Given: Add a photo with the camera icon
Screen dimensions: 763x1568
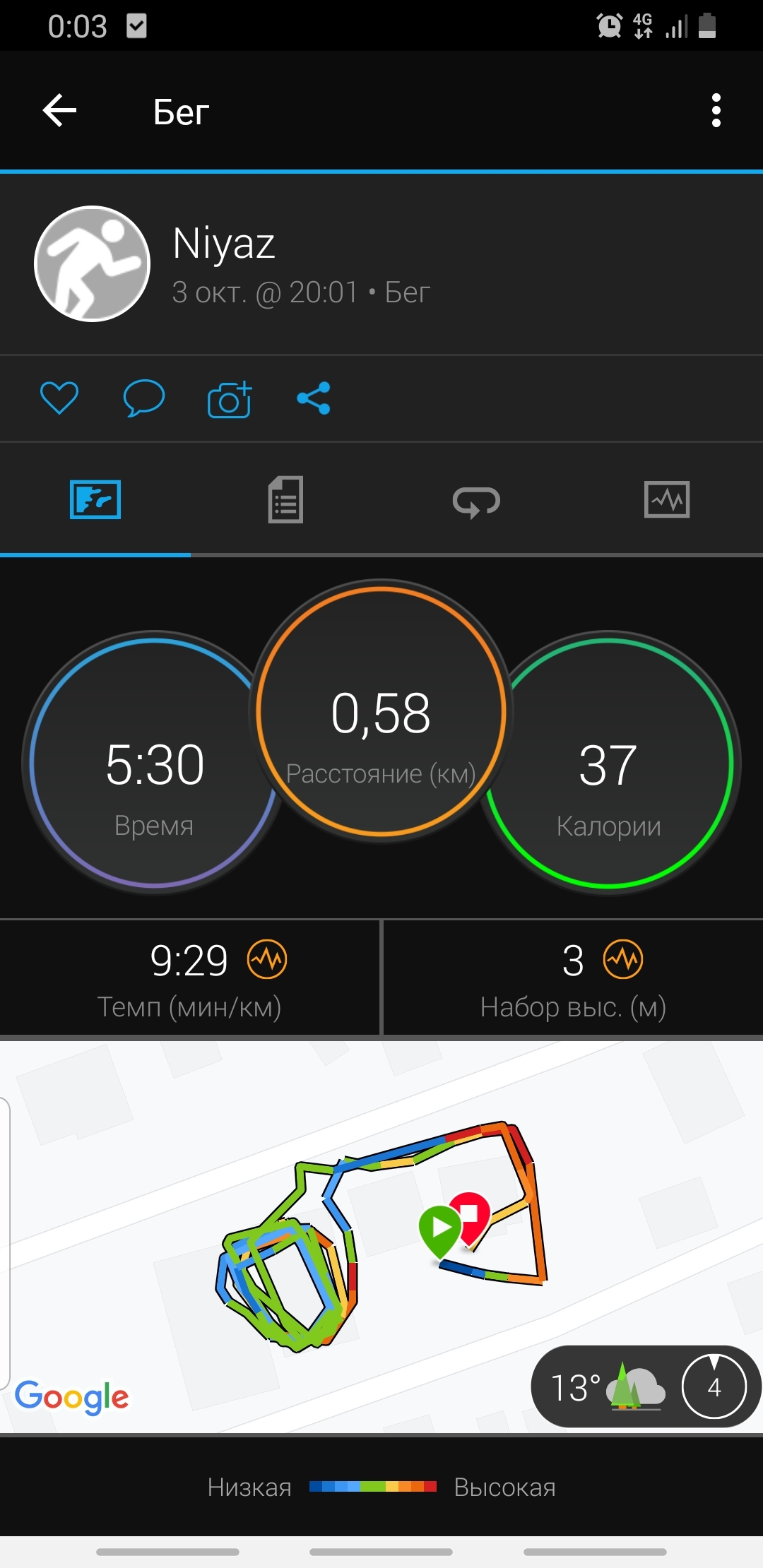Looking at the screenshot, I should click(x=230, y=399).
